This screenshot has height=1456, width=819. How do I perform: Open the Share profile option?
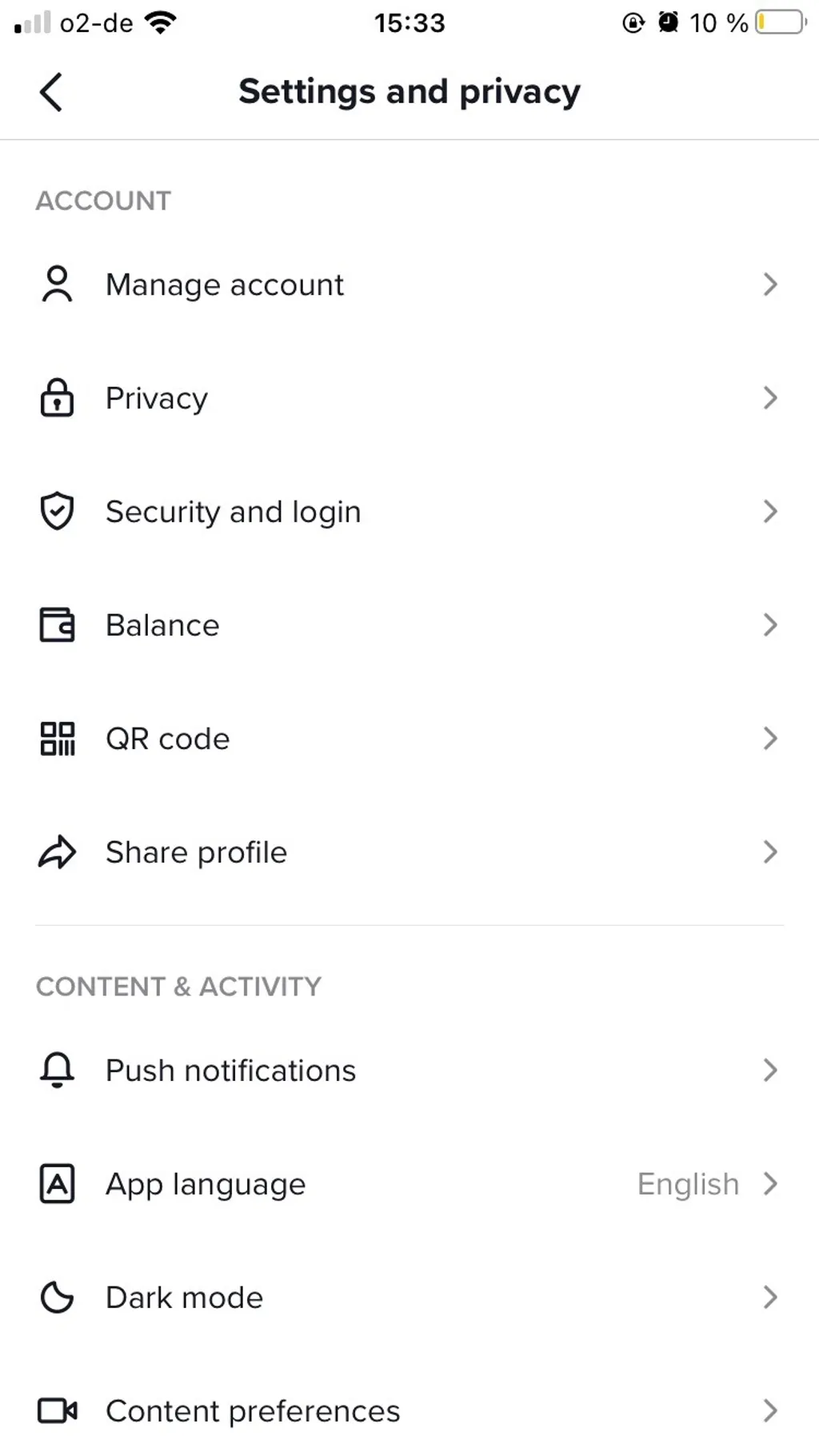pos(196,852)
